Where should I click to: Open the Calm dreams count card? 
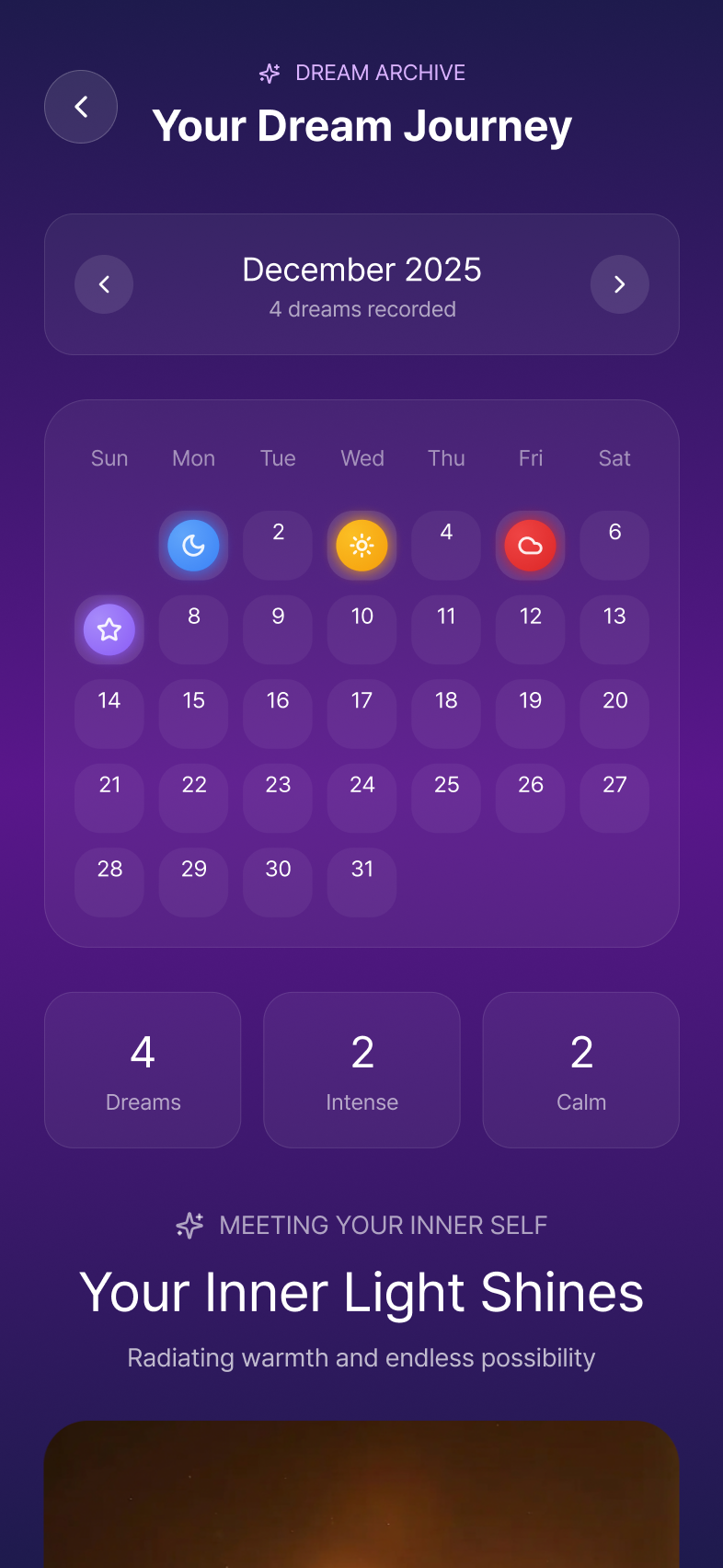[580, 1069]
